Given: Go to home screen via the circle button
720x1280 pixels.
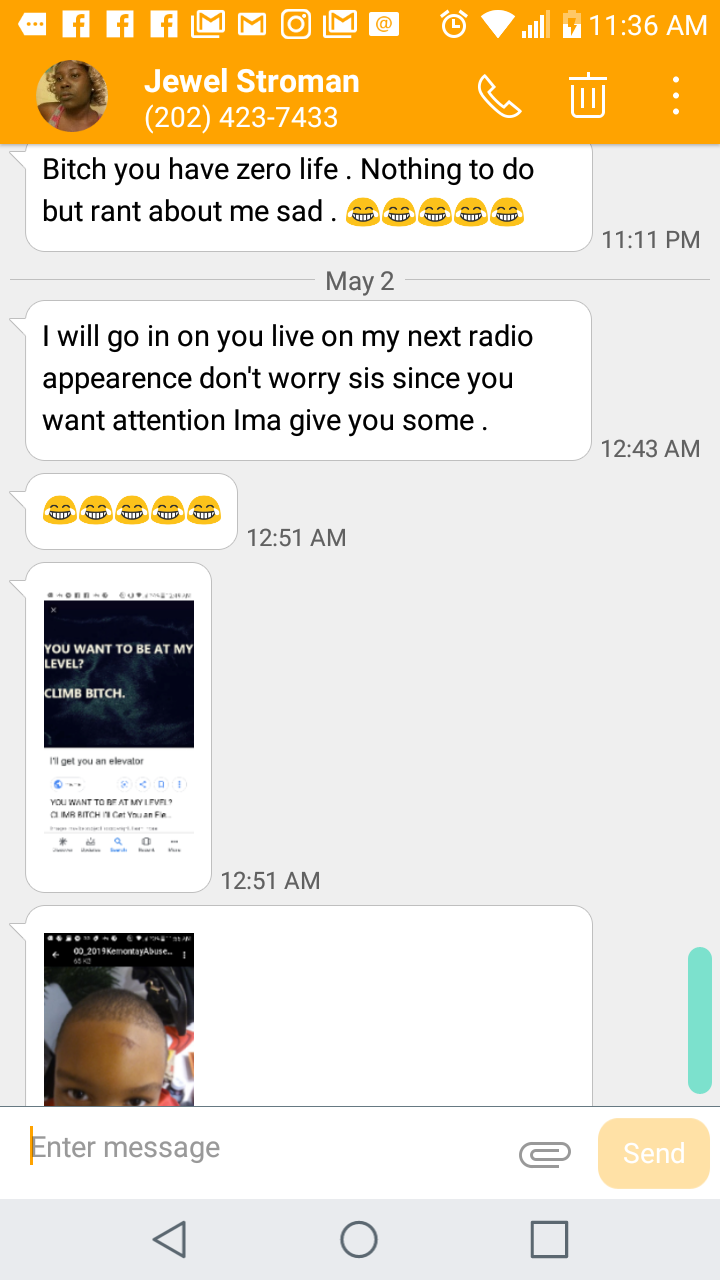Looking at the screenshot, I should click(x=359, y=1240).
